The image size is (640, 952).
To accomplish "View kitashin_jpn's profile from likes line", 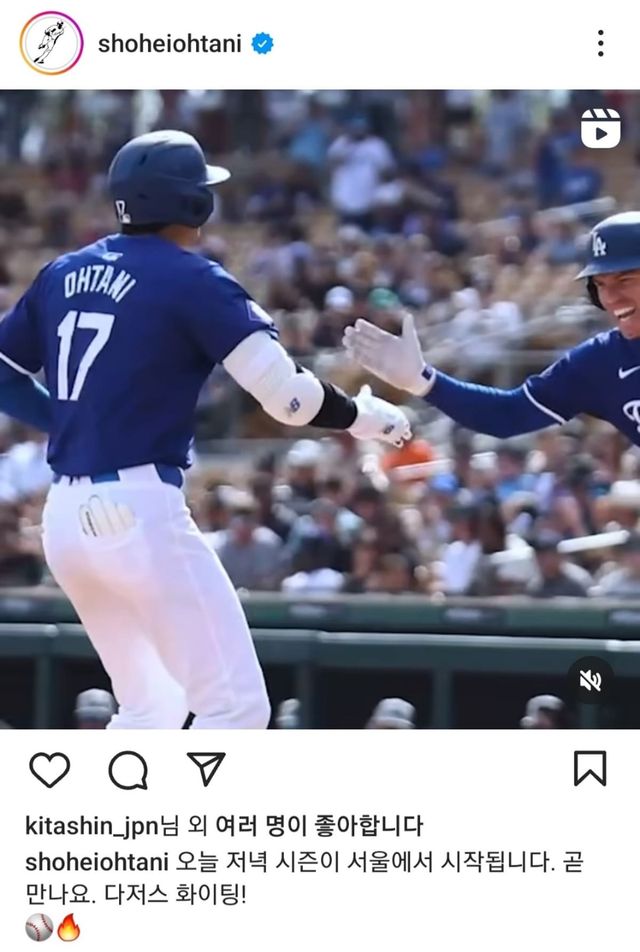I will point(92,826).
